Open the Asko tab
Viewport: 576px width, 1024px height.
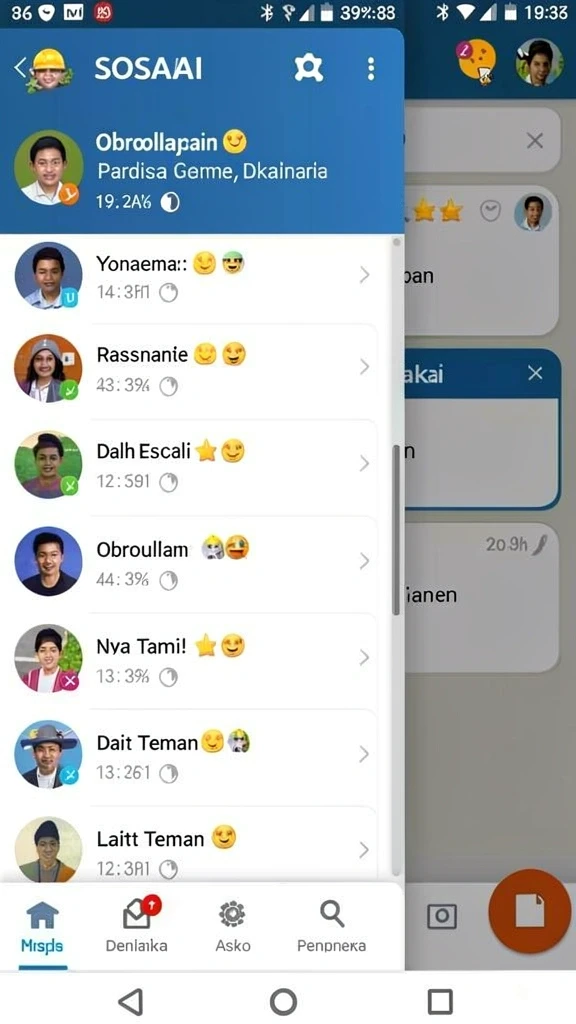(x=232, y=927)
